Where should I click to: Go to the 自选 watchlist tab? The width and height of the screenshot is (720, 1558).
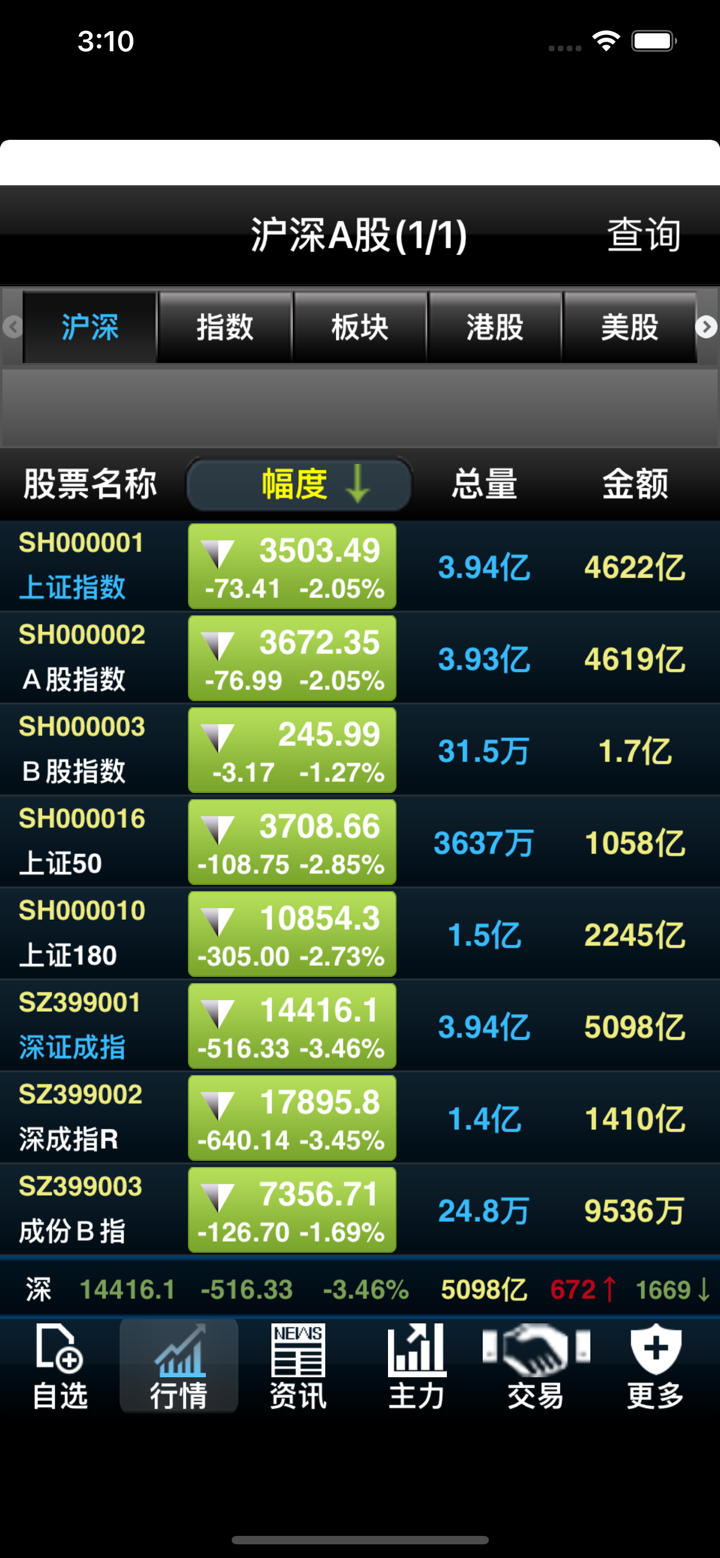coord(60,1366)
